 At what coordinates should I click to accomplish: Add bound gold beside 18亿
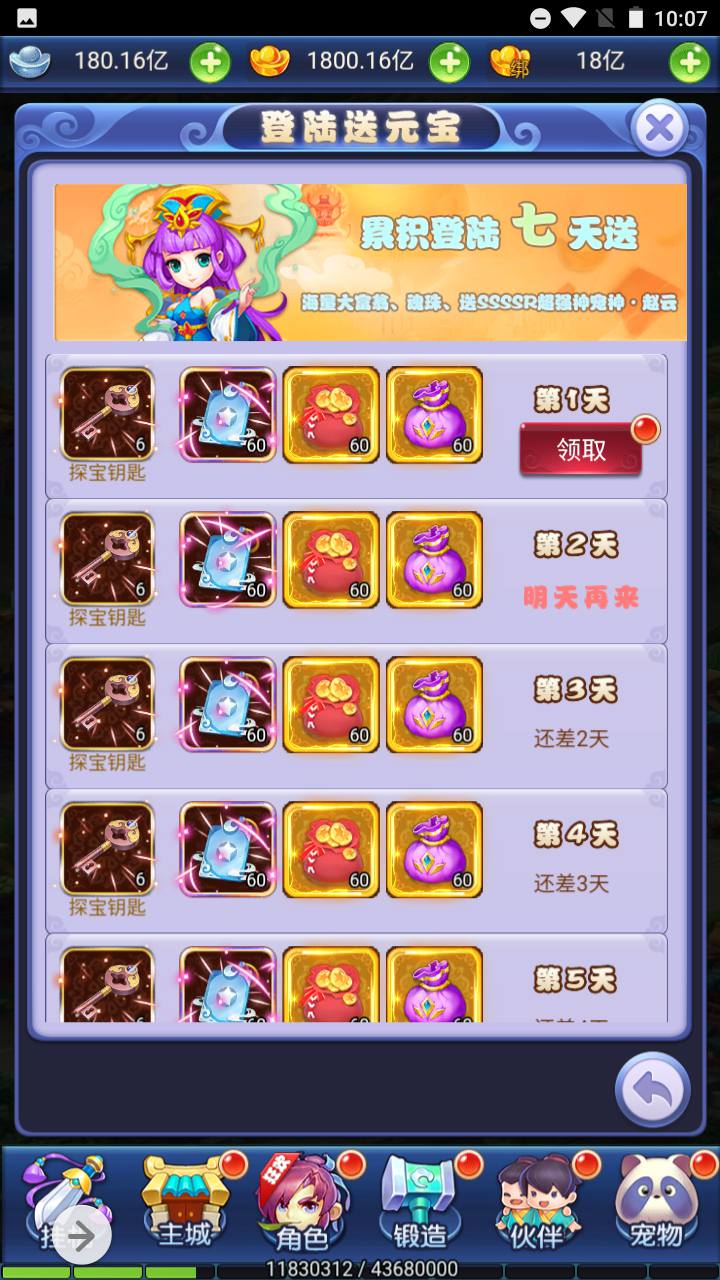point(689,62)
